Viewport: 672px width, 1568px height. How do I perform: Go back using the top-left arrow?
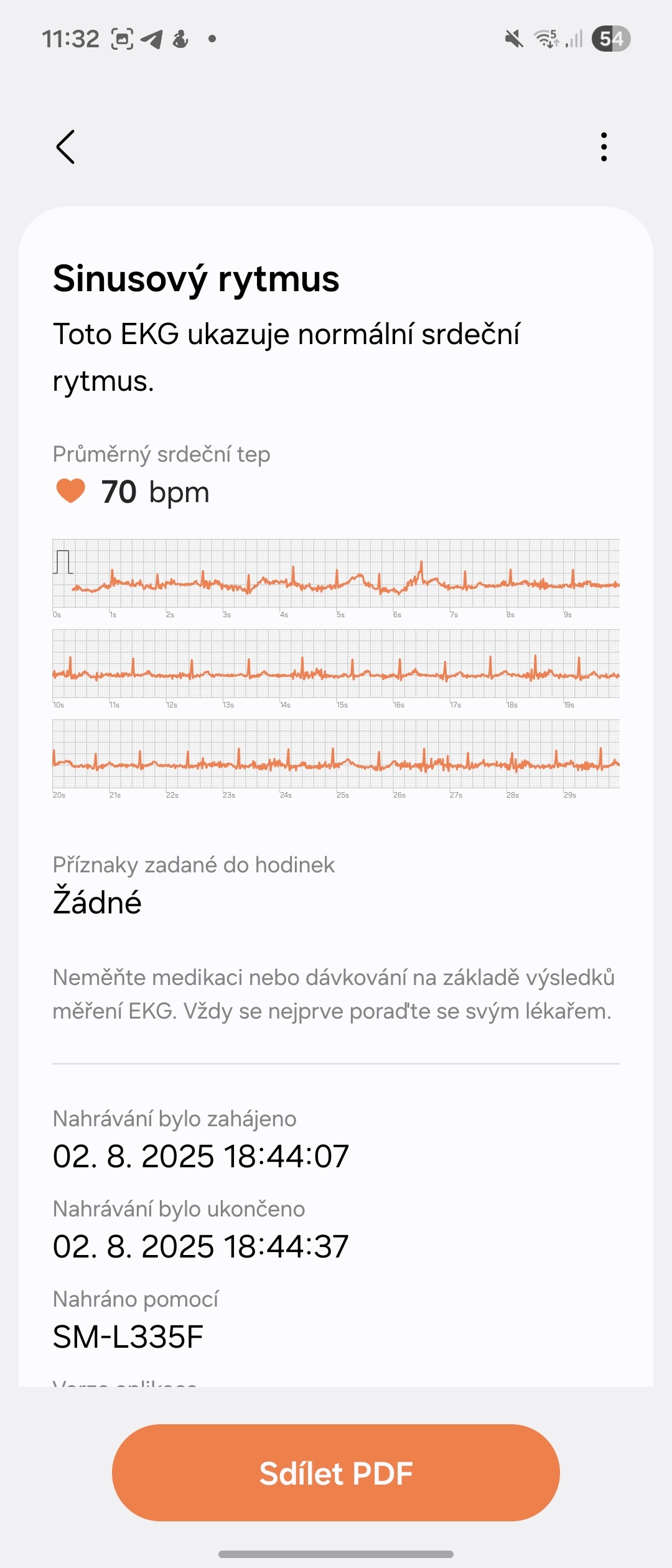coord(65,147)
